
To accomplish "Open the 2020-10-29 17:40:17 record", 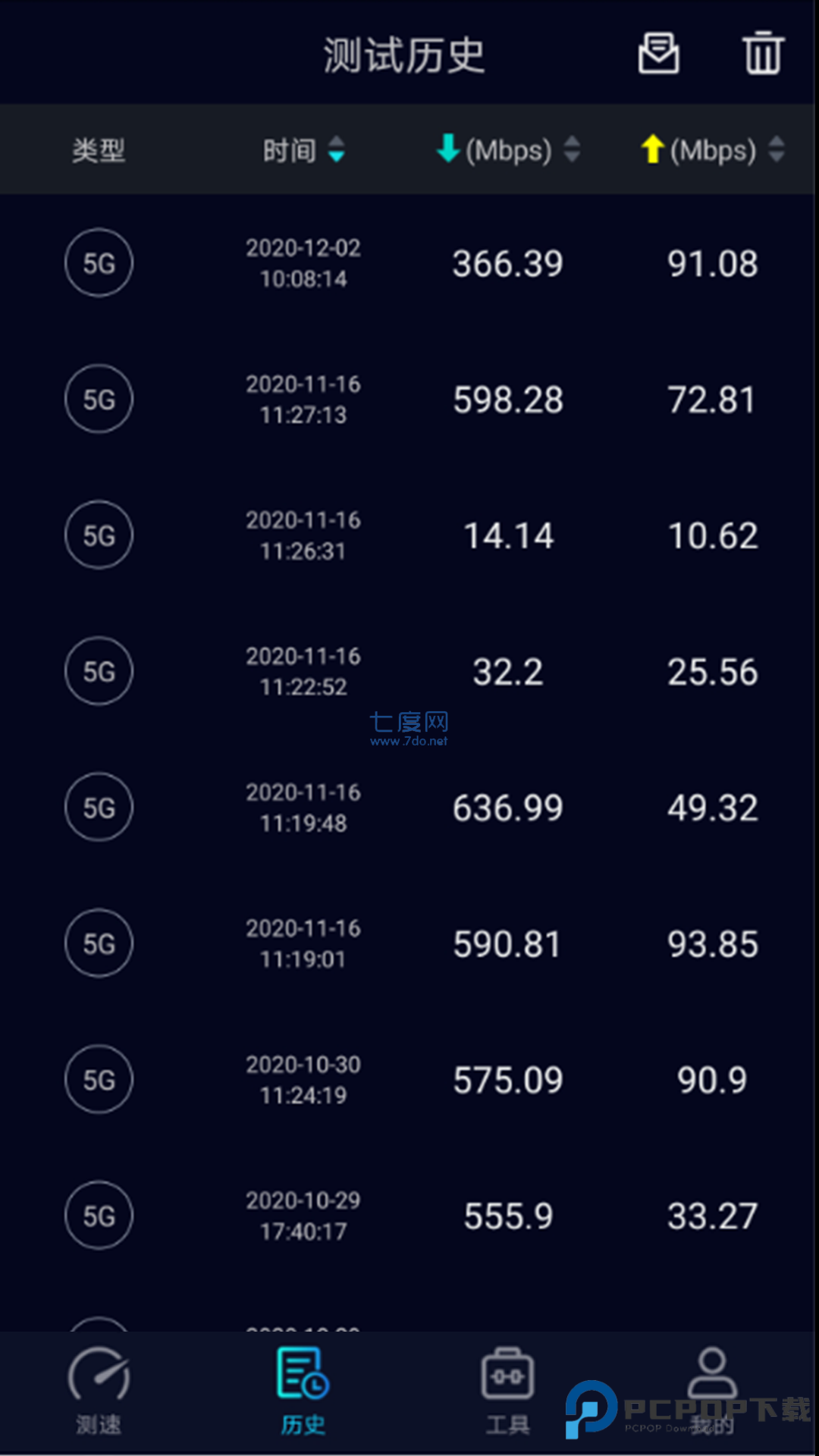I will pyautogui.click(x=409, y=1216).
